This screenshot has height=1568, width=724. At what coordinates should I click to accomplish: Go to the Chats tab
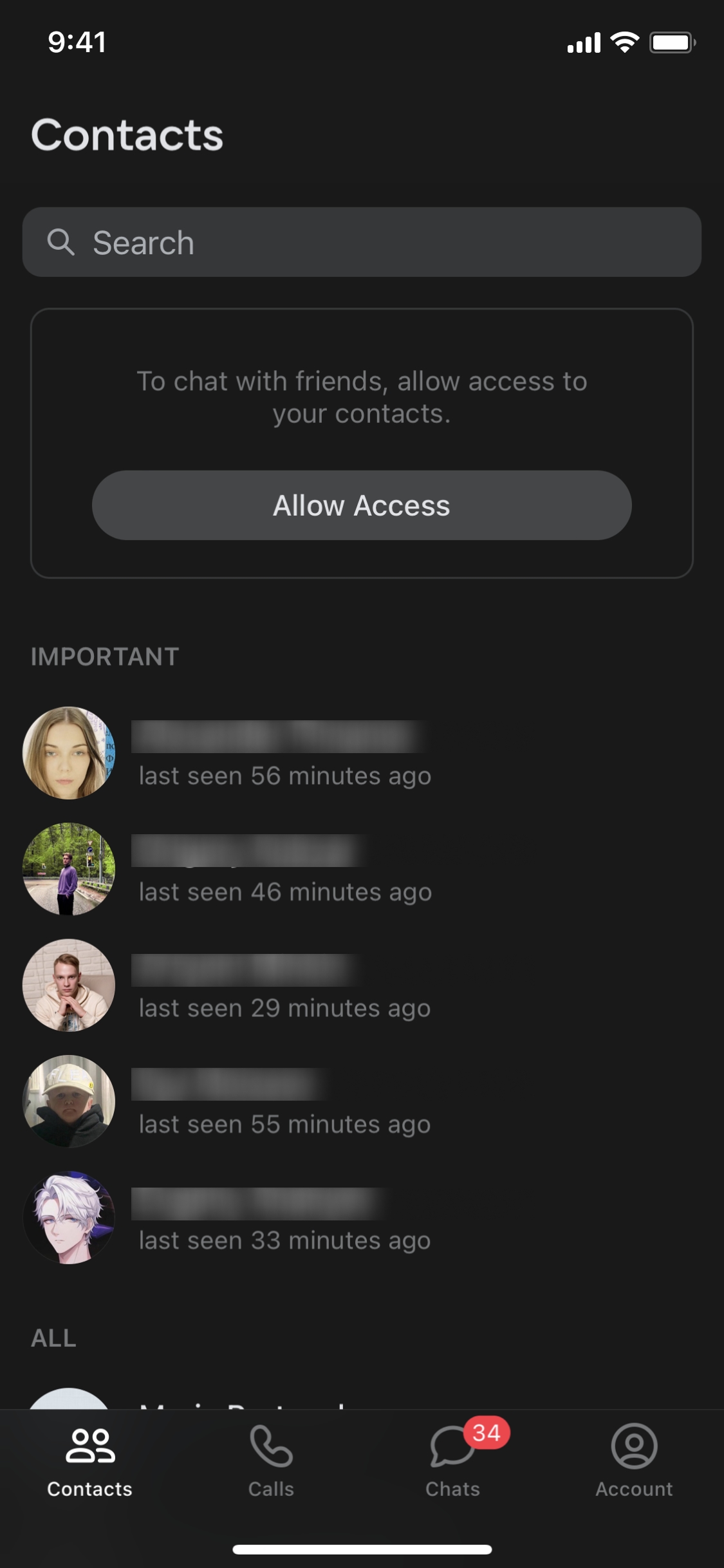click(x=453, y=1461)
